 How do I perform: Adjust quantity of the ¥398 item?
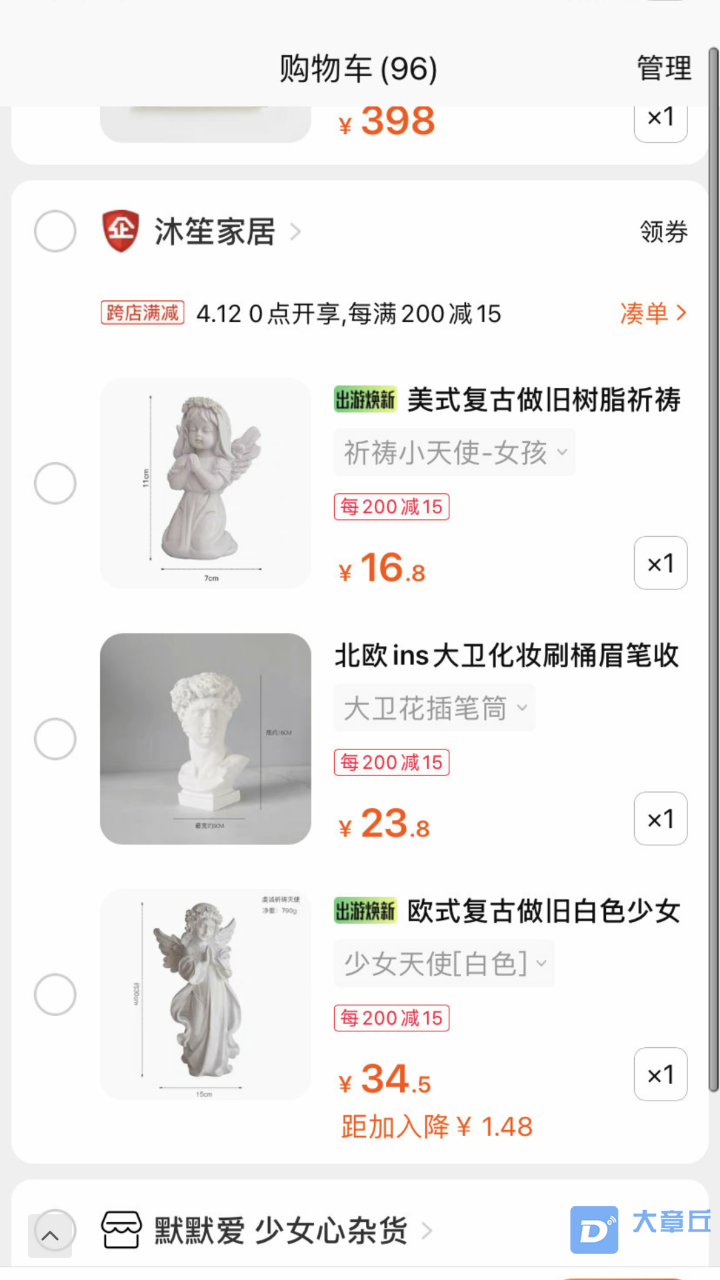[x=660, y=118]
